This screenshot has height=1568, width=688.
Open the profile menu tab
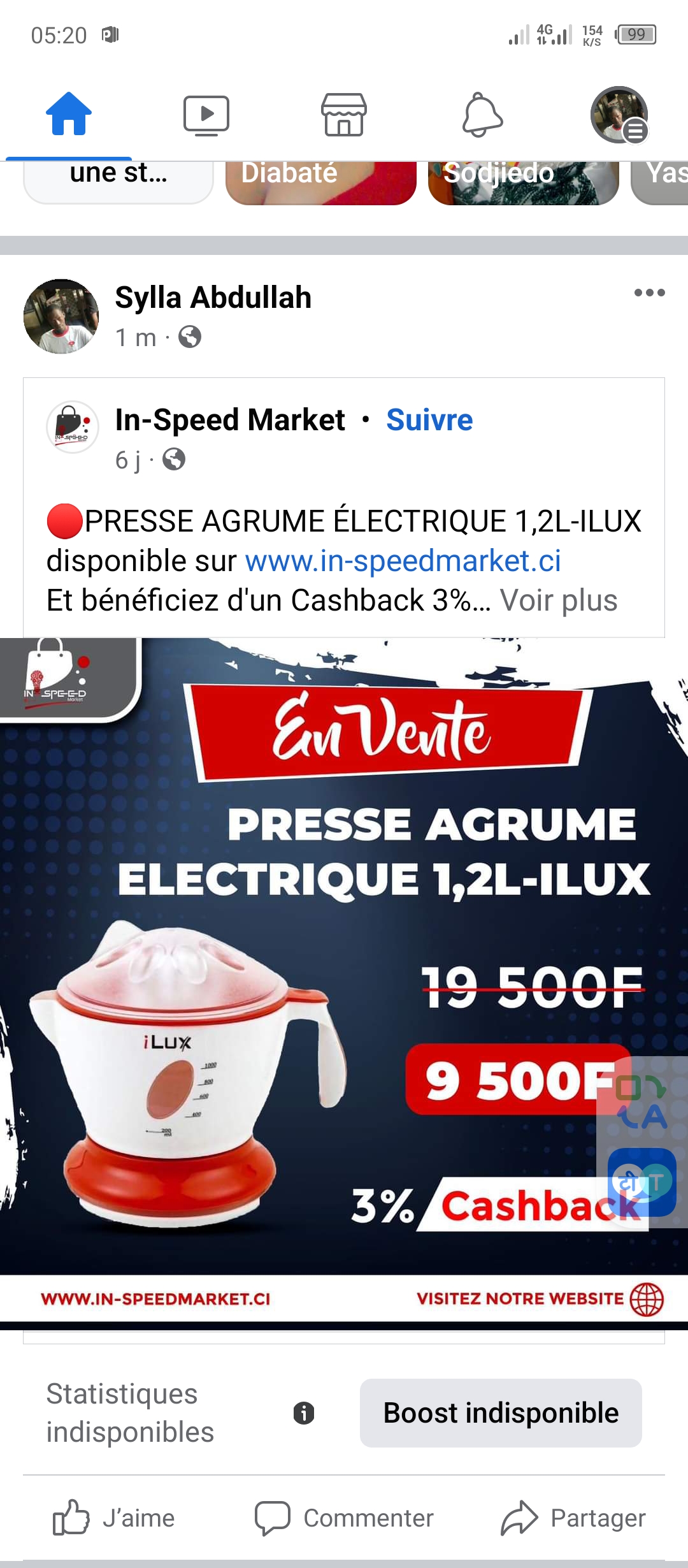click(619, 115)
